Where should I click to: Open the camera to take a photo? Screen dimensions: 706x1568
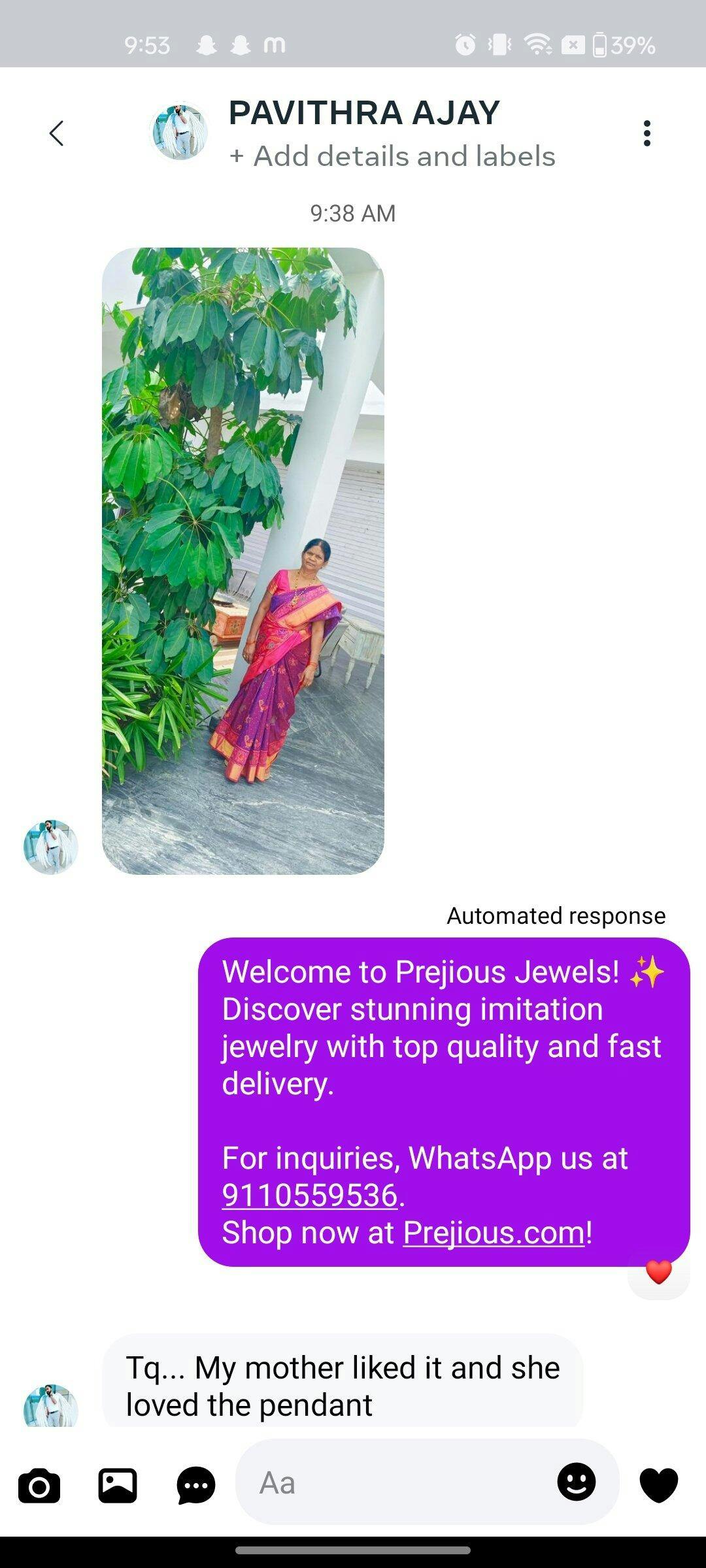coord(39,1486)
